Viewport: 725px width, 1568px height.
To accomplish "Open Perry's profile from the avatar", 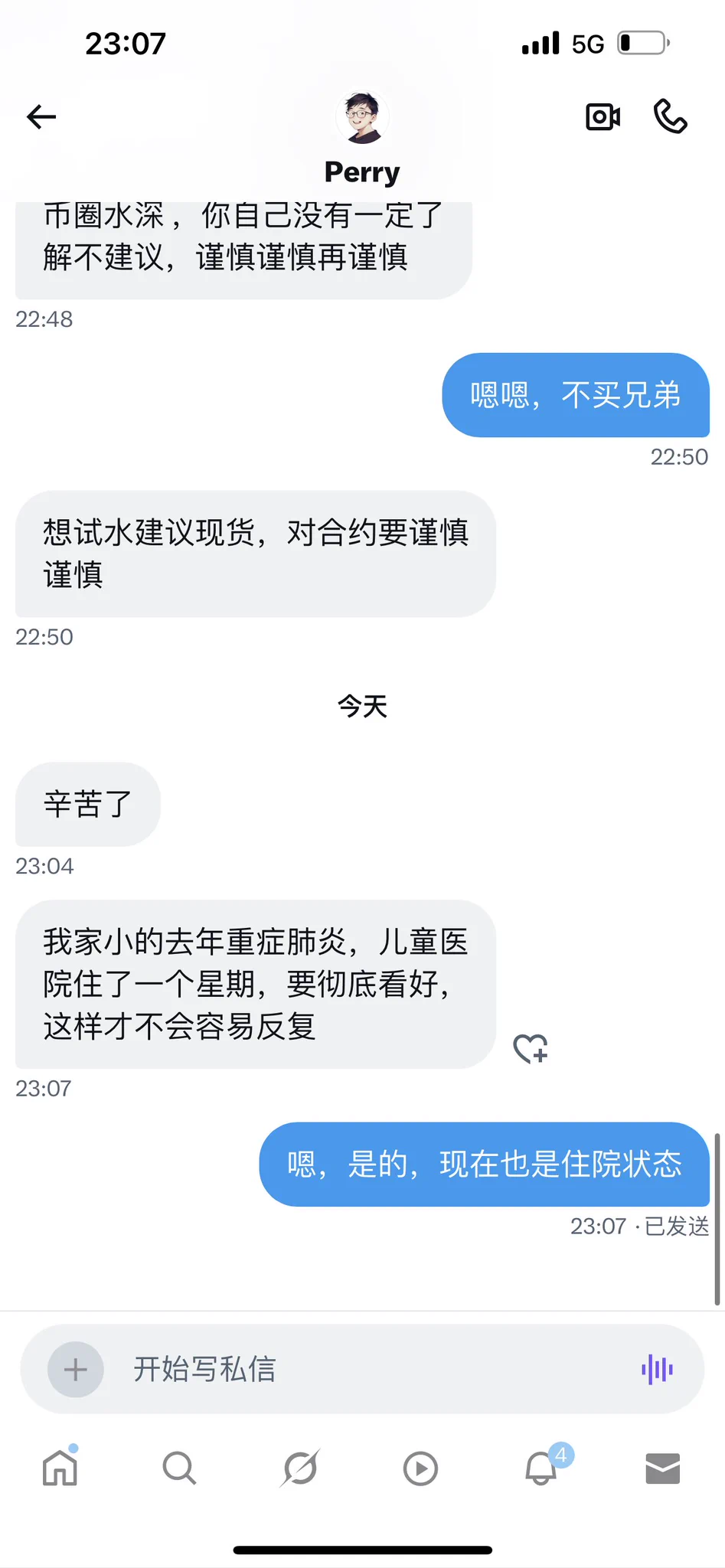I will pos(362,117).
